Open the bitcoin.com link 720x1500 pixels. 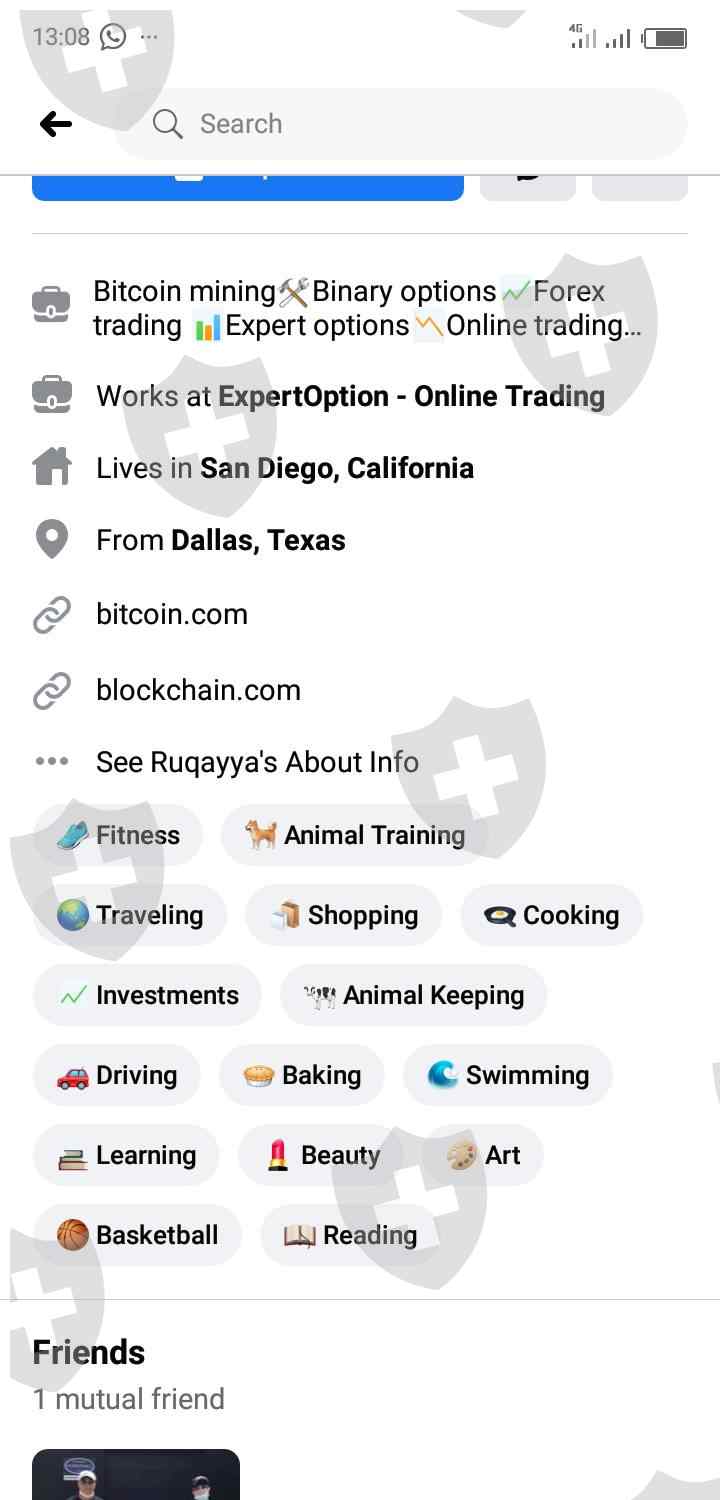coord(172,614)
